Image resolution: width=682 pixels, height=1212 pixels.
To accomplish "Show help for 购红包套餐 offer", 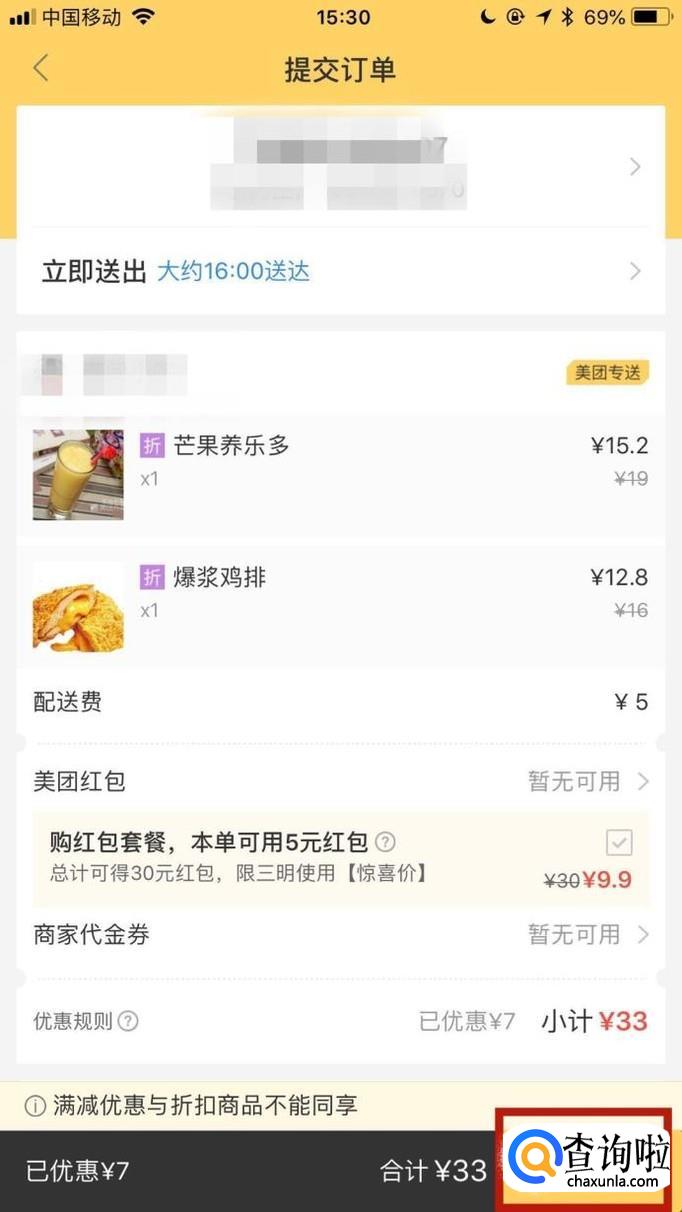I will pyautogui.click(x=385, y=842).
